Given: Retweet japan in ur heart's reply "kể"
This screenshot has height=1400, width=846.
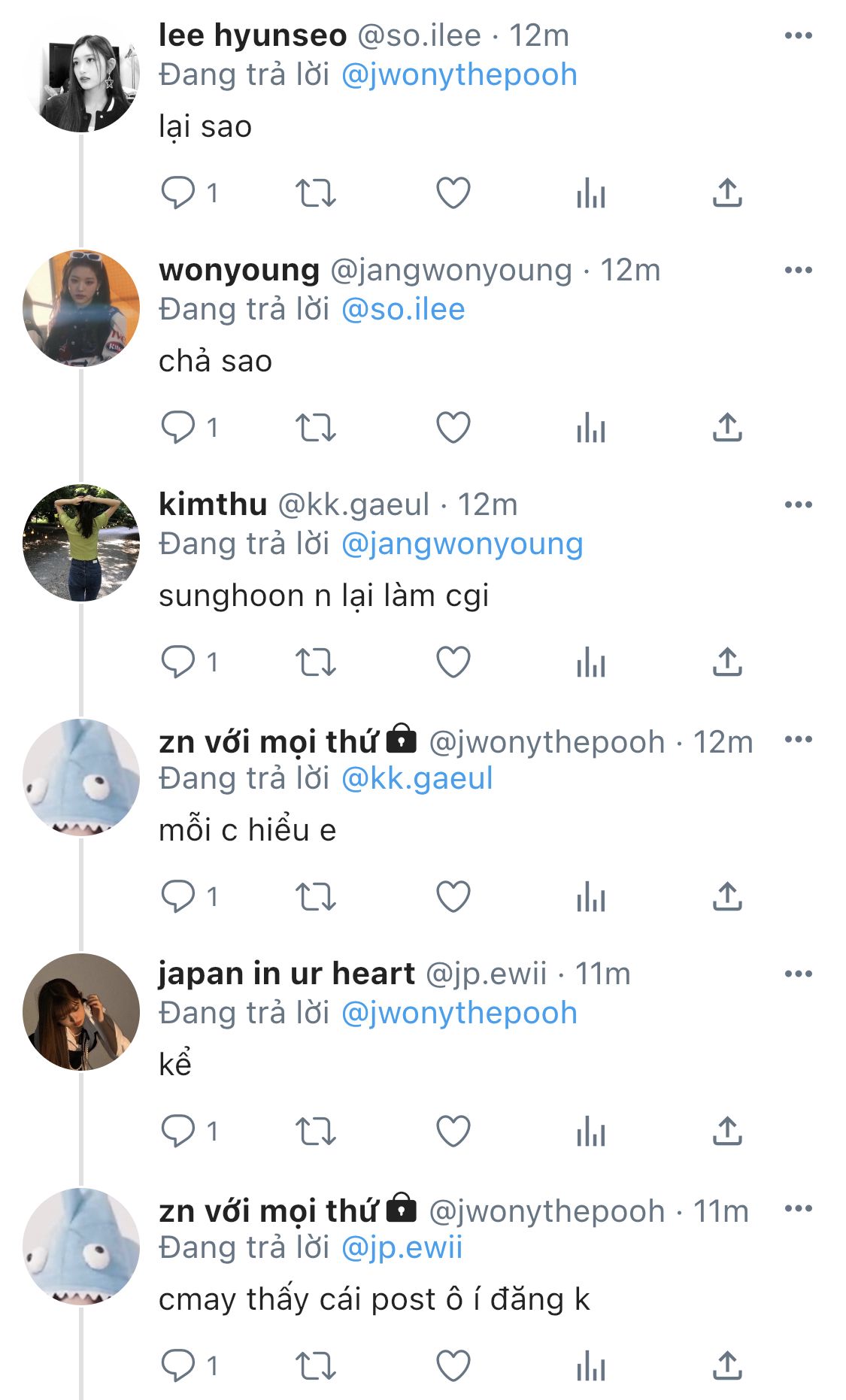Looking at the screenshot, I should (315, 1132).
